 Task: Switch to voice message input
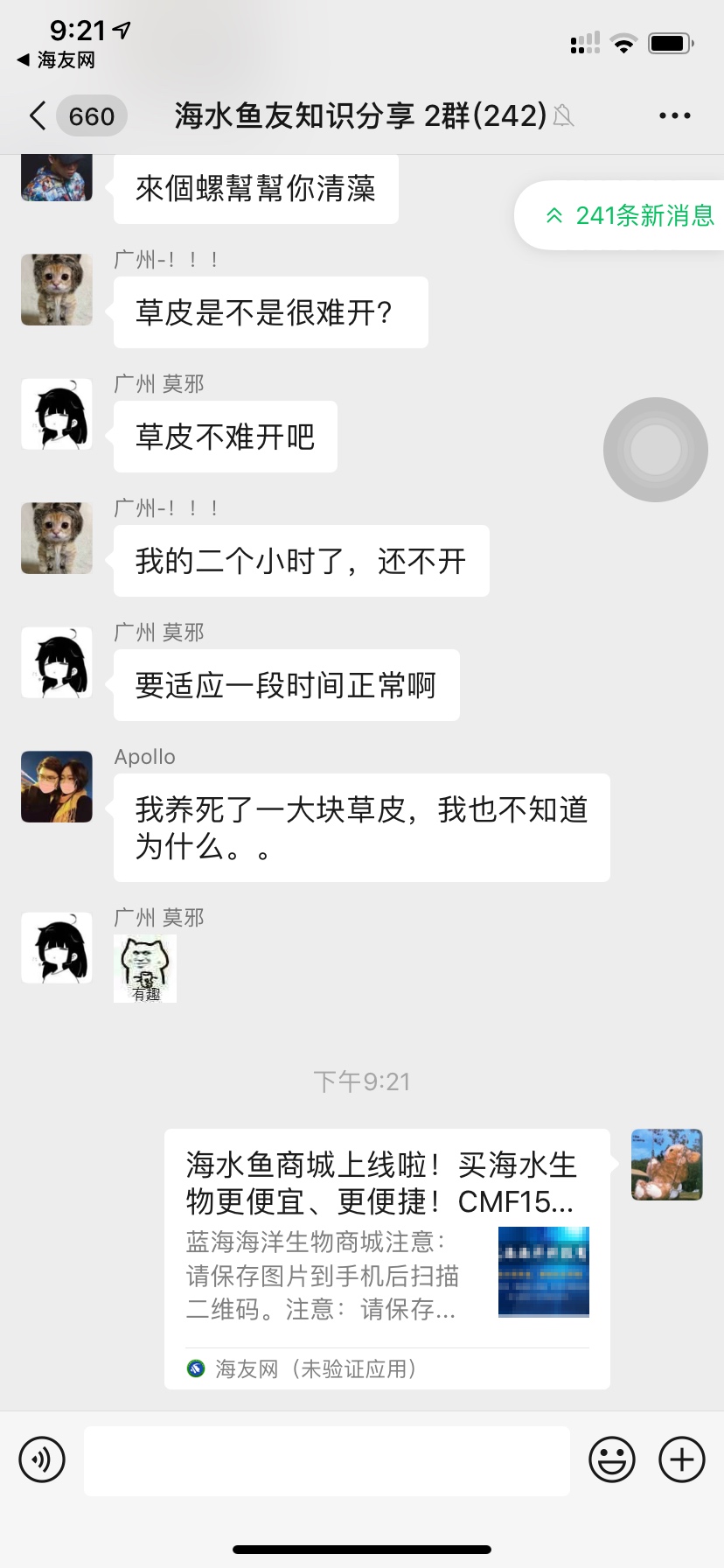pos(42,1459)
